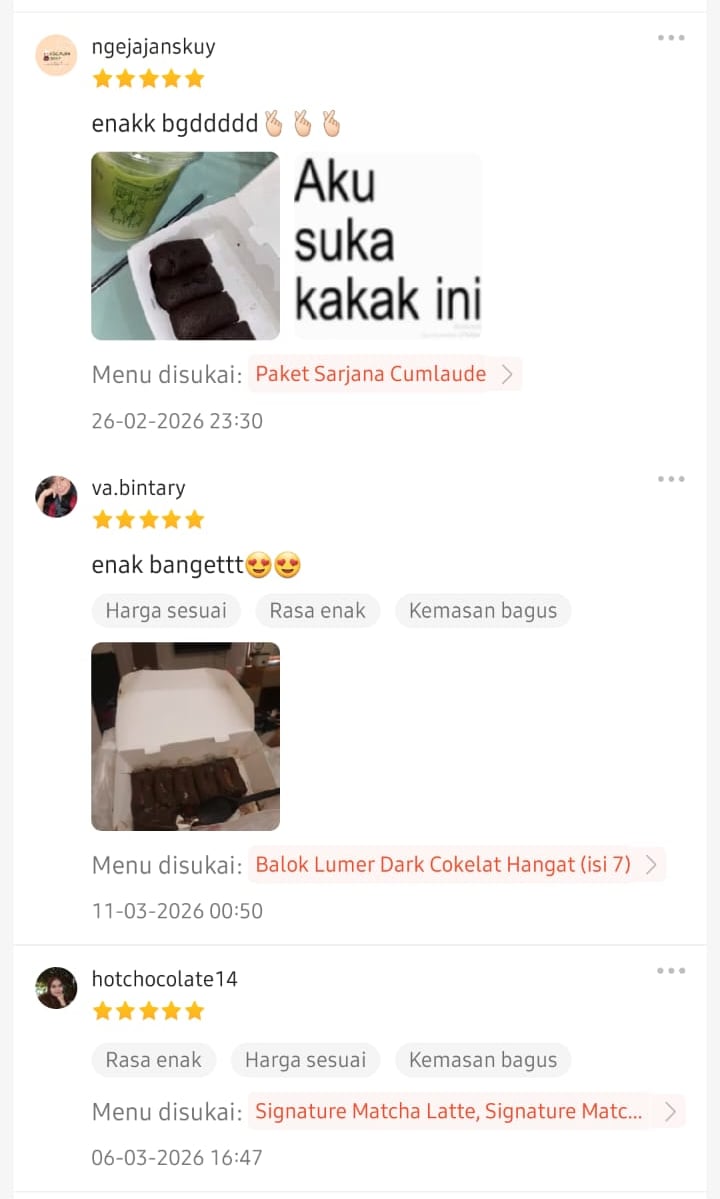Tap ngejajanskuy's profile picture
The width and height of the screenshot is (720, 1199).
56,55
